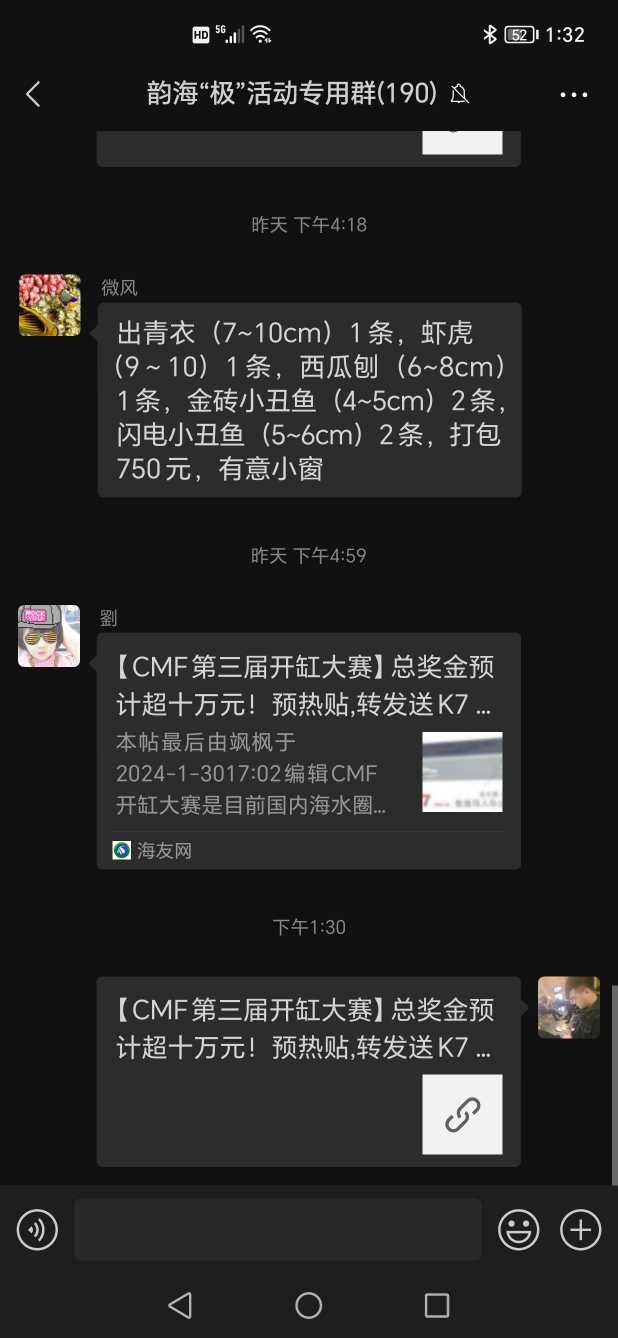Viewport: 618px width, 1338px height.
Task: Tap the message text input field
Action: pyautogui.click(x=278, y=1229)
